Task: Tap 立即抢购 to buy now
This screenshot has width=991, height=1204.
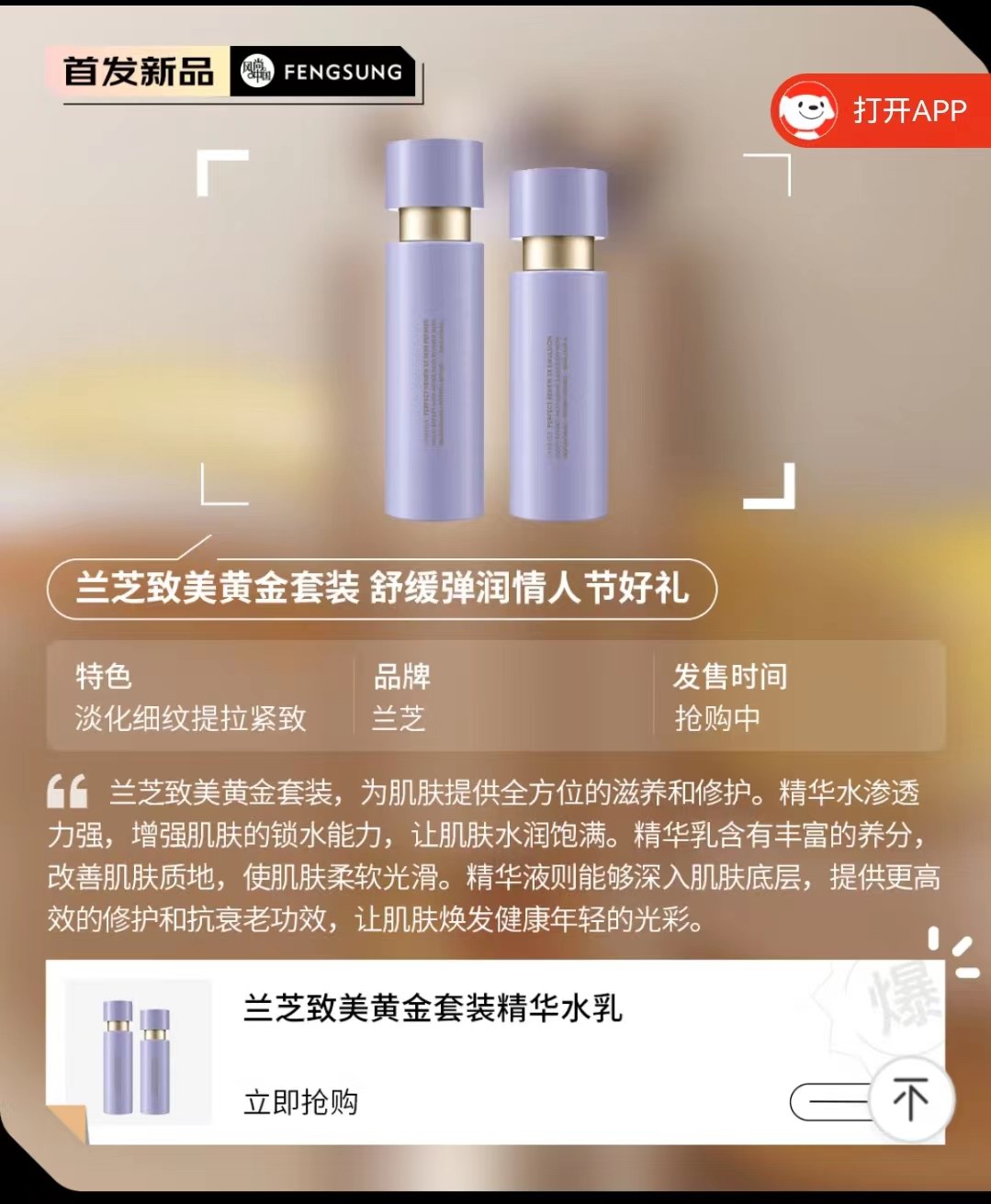Action: 300,1102
